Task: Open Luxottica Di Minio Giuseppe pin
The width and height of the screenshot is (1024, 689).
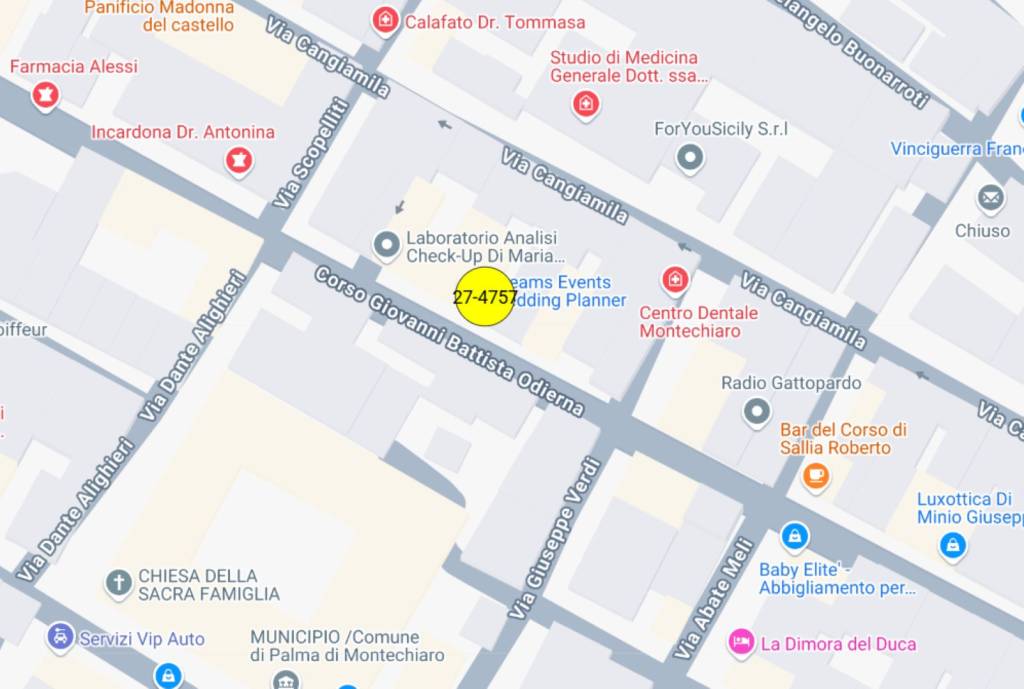Action: 953,545
